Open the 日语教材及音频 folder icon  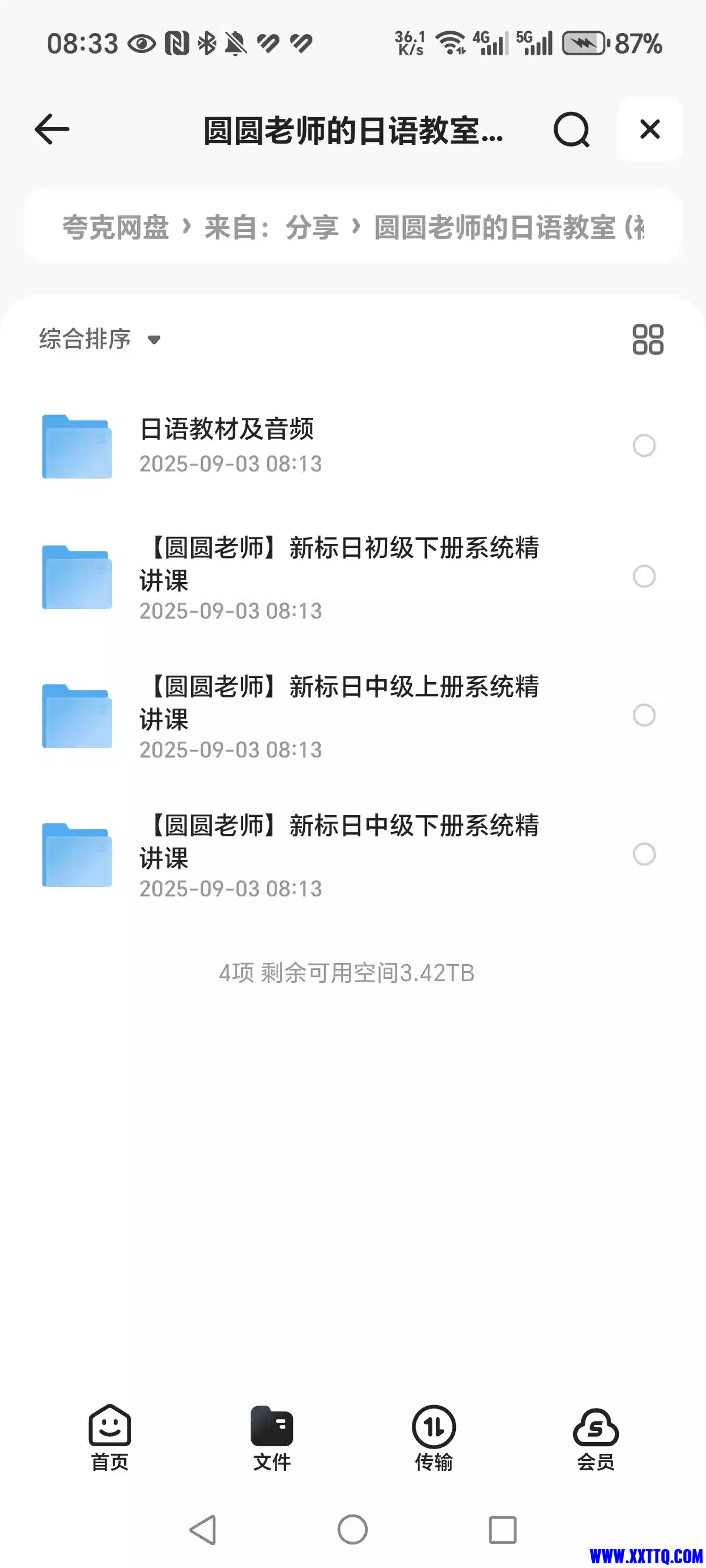pos(76,446)
